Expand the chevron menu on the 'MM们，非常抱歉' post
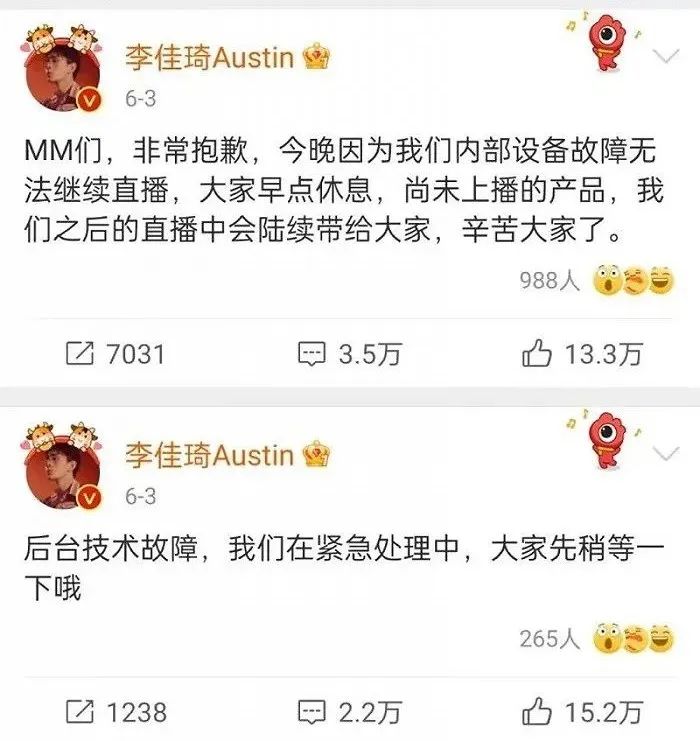 665,55
